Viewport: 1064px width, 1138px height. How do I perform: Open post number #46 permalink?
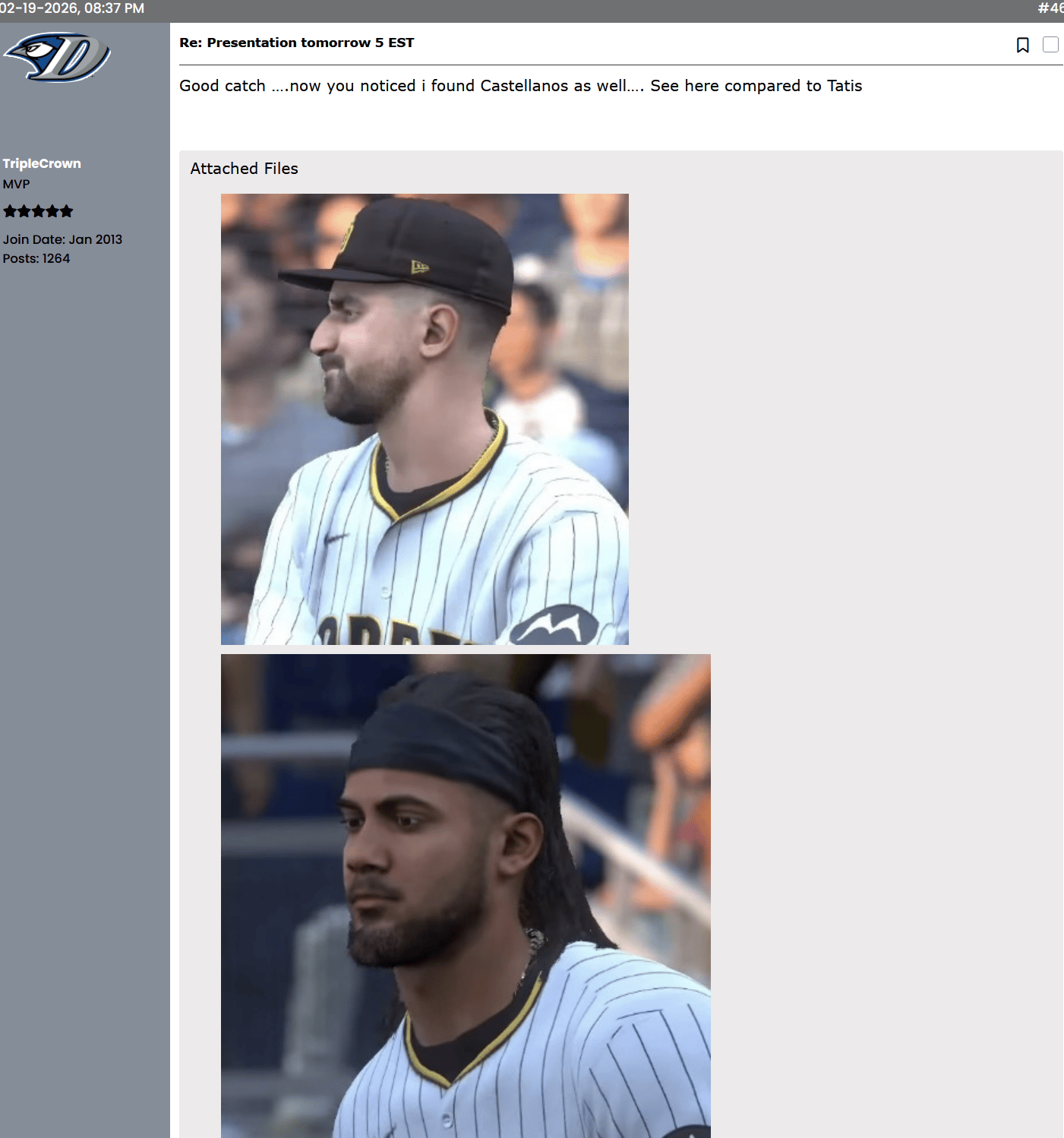1050,8
